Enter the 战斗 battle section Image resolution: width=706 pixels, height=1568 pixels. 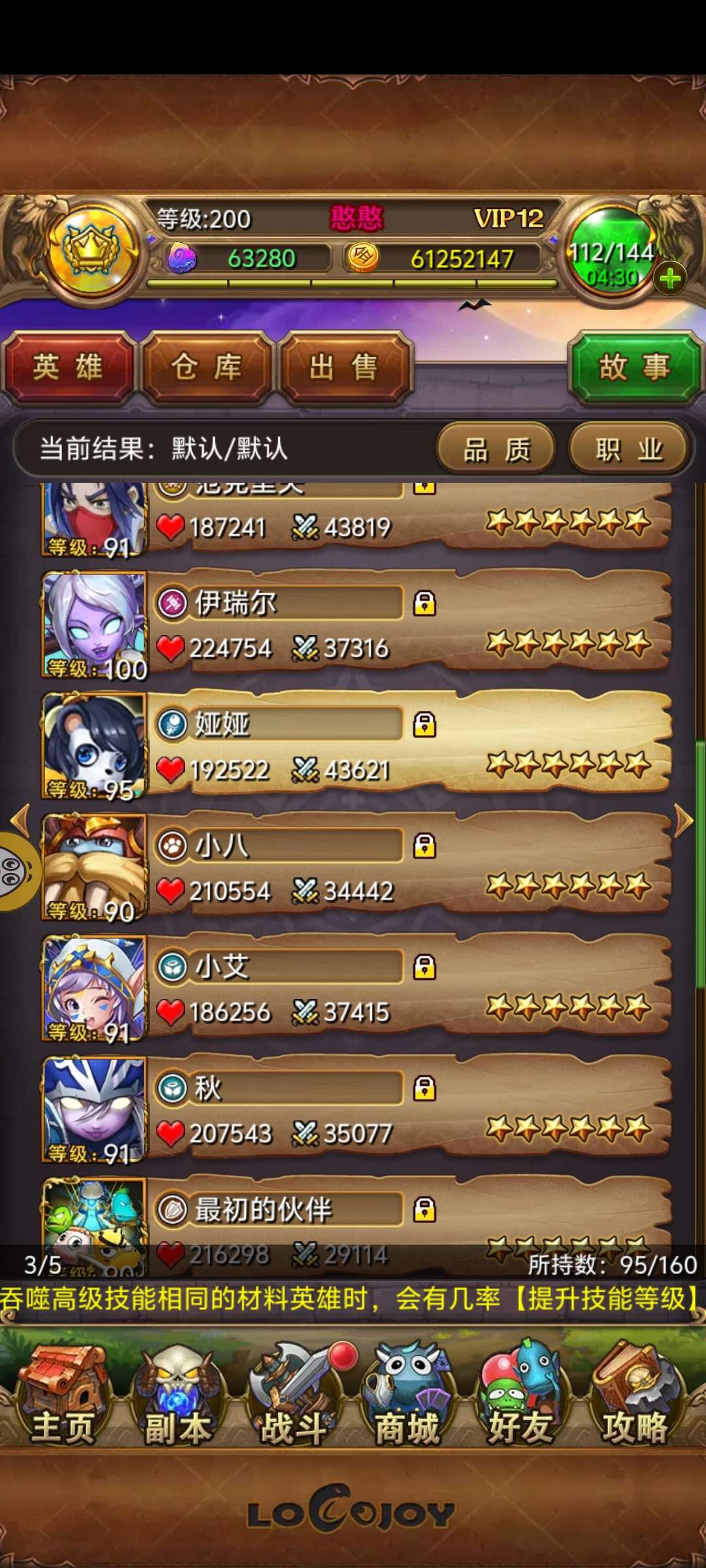[293, 1395]
